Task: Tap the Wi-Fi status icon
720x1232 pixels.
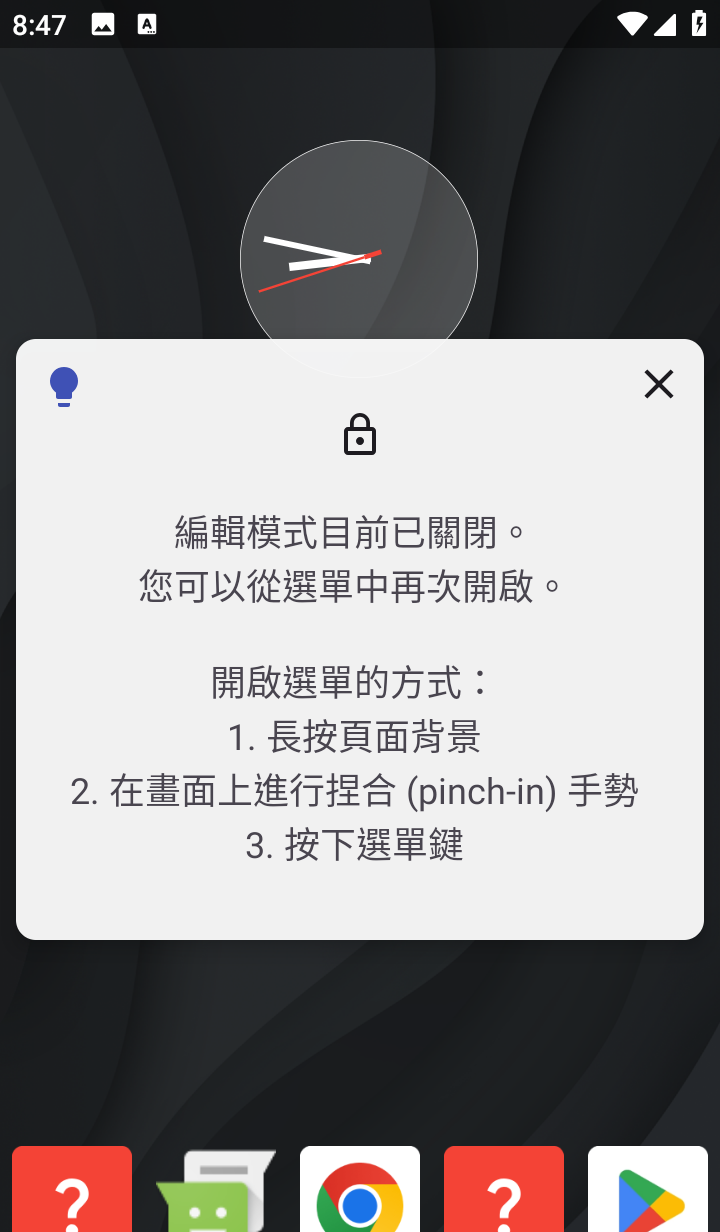Action: point(631,24)
